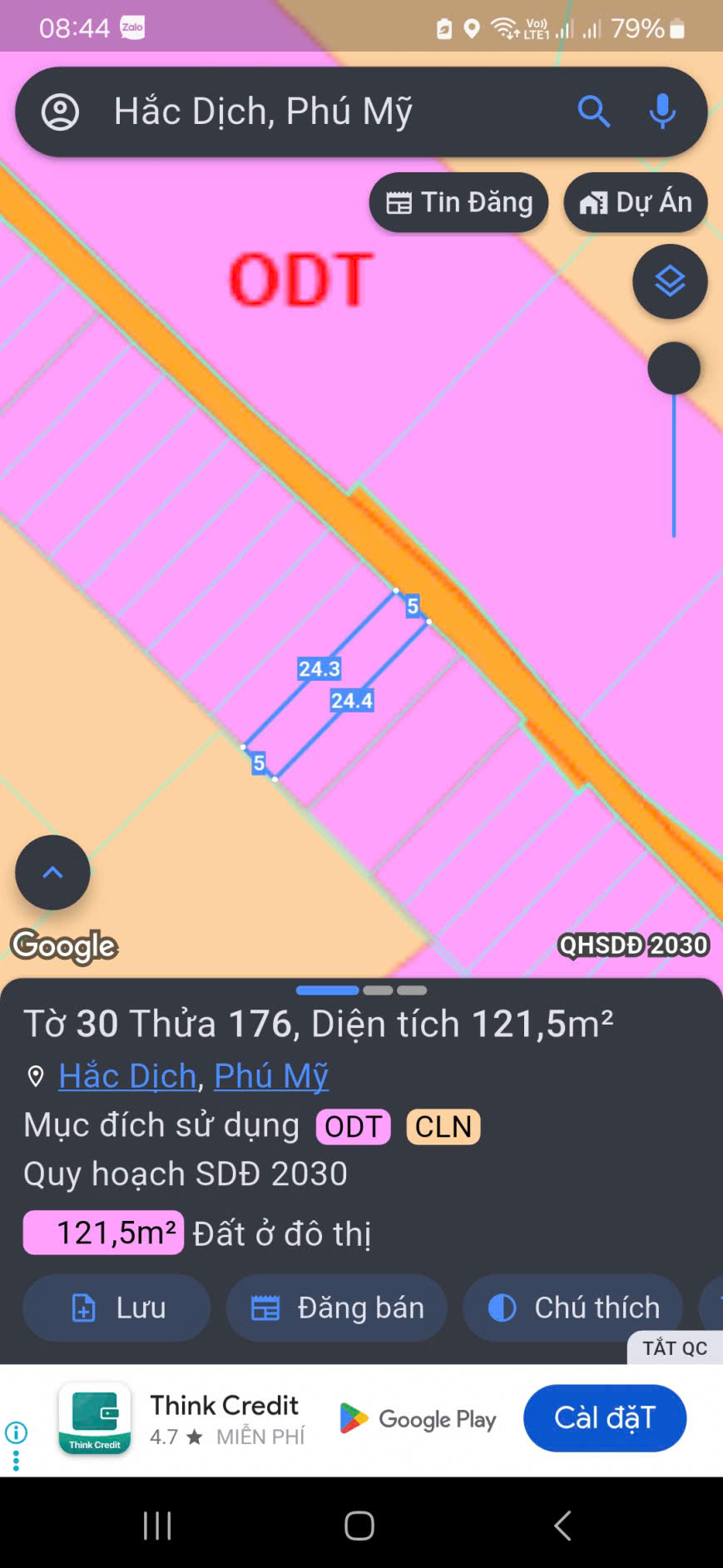
Task: Open the Tin Đăng listings
Action: (459, 202)
